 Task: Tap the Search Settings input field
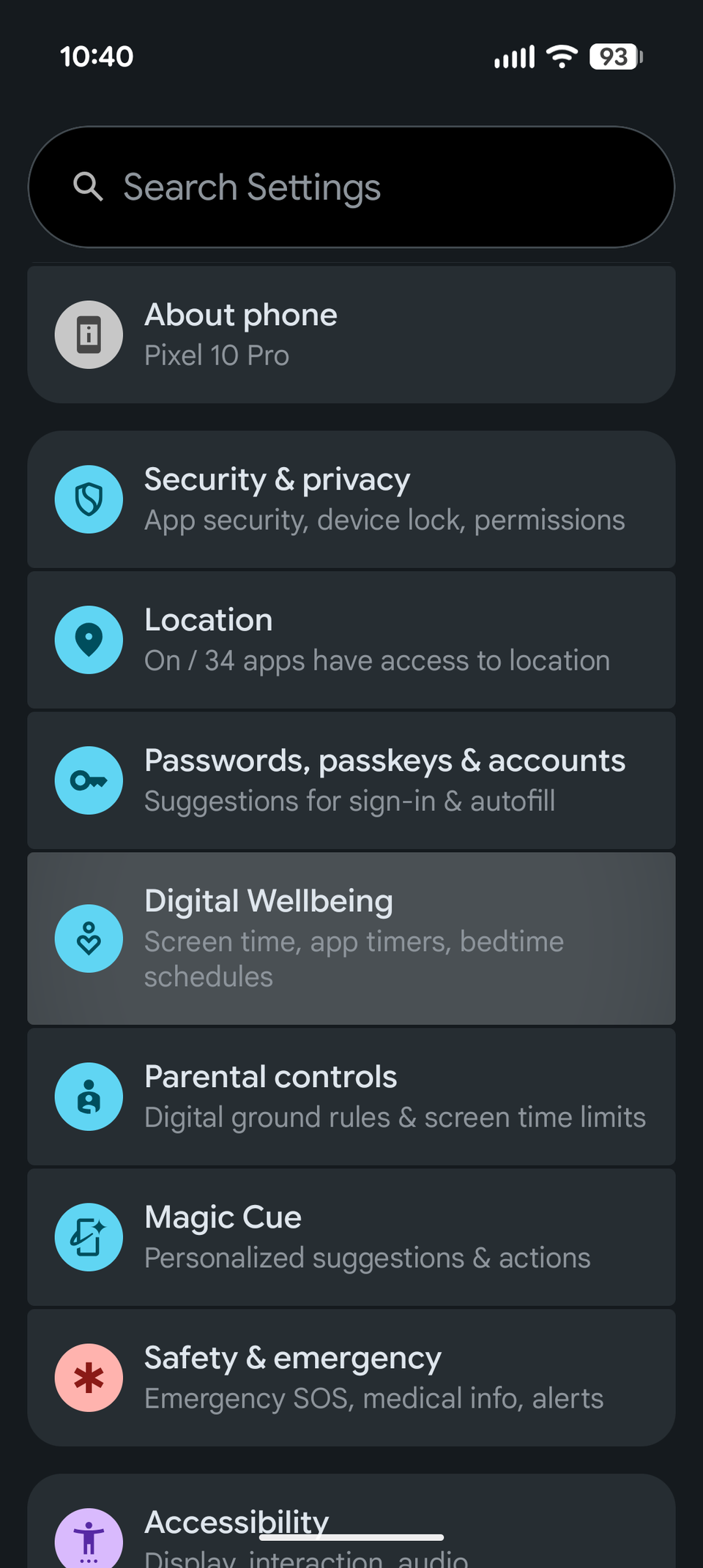[351, 187]
